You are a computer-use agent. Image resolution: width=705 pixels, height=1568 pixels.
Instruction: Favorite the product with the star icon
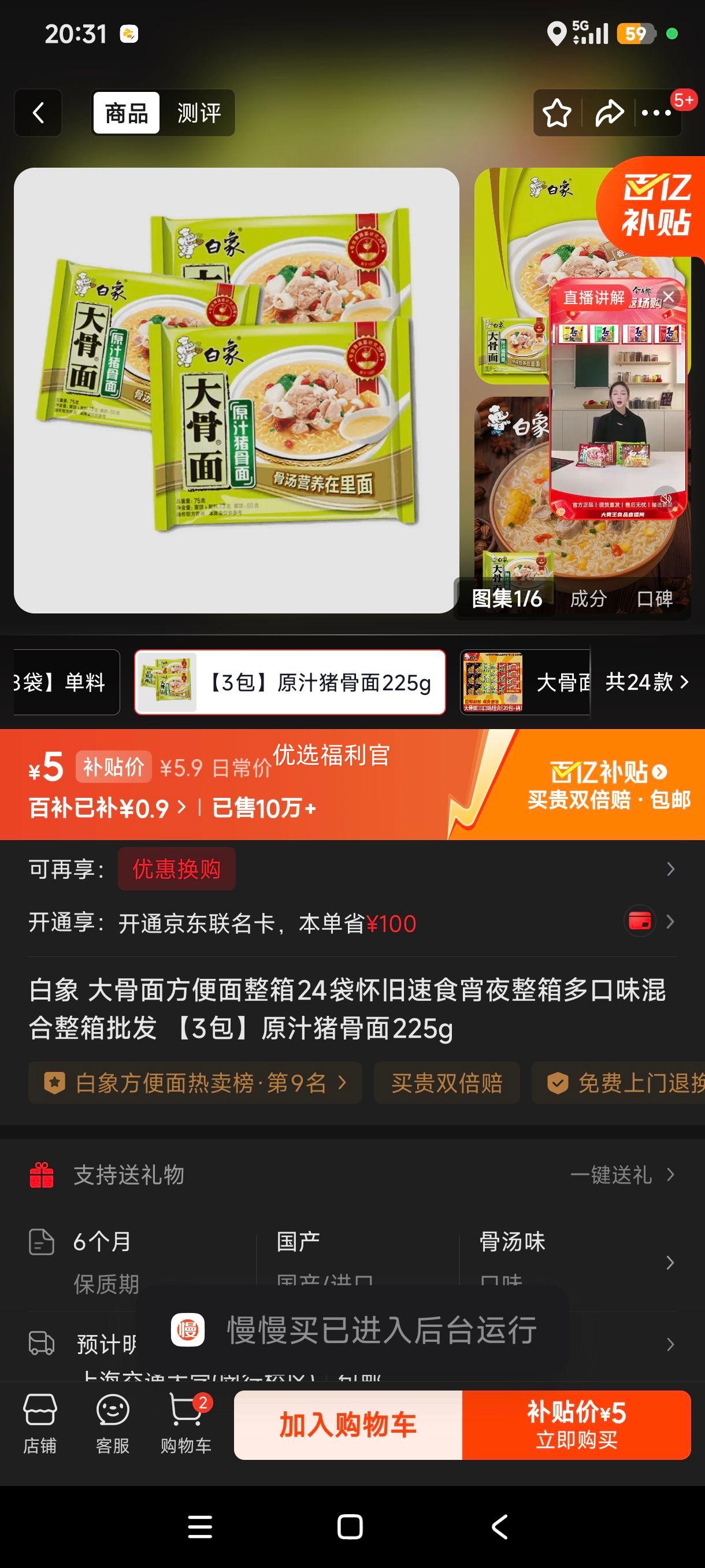click(556, 113)
